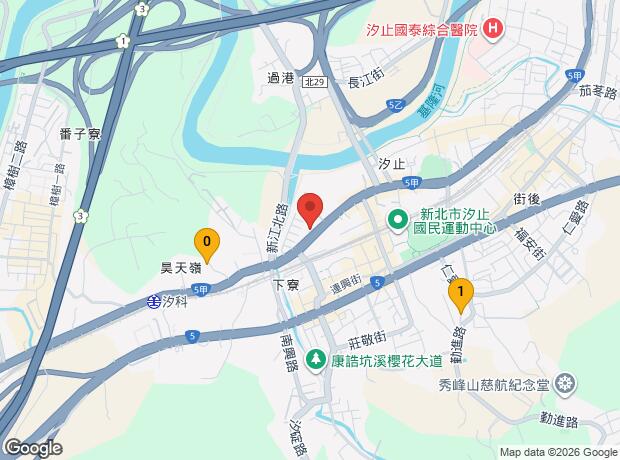The height and width of the screenshot is (460, 620).
Task: Open 秀峰山慈航紀念堂 place marker
Action: coord(565,383)
